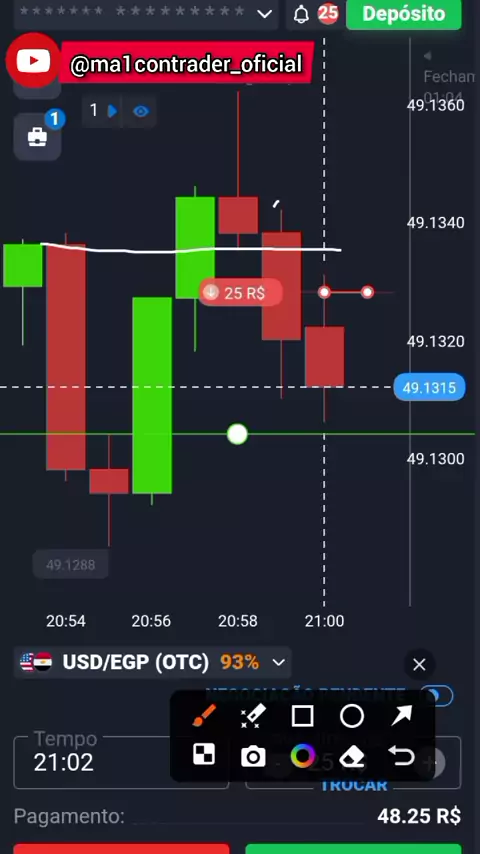This screenshot has height=854, width=480.
Task: Select the rectangle shape tool
Action: 302,716
